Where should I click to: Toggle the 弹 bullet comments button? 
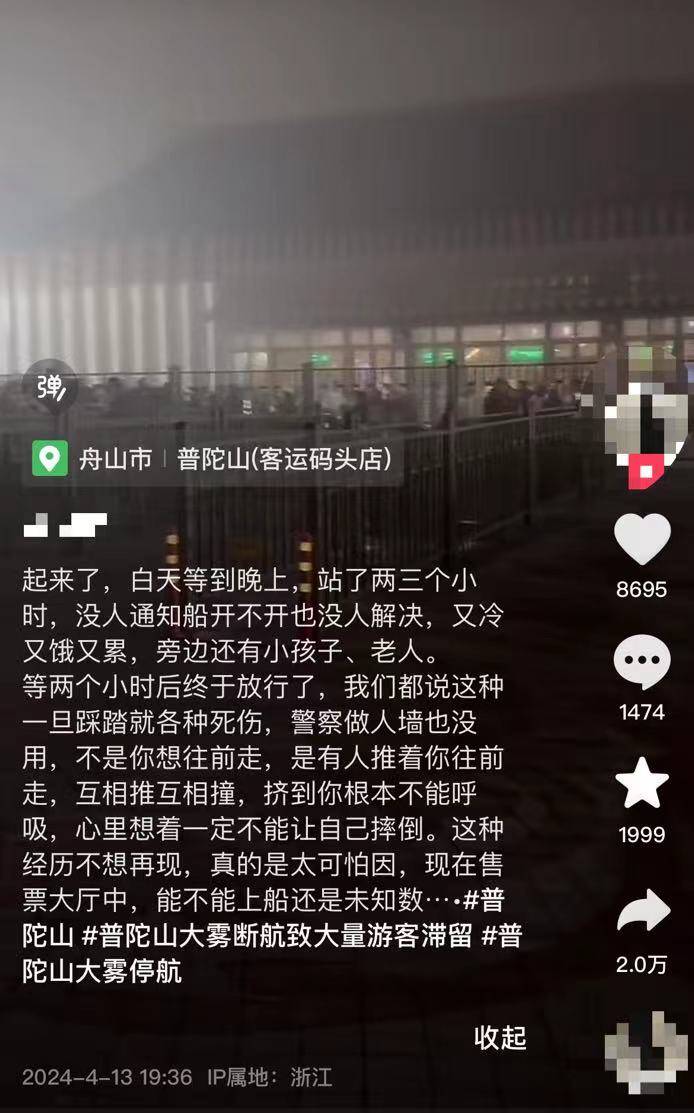tap(50, 387)
